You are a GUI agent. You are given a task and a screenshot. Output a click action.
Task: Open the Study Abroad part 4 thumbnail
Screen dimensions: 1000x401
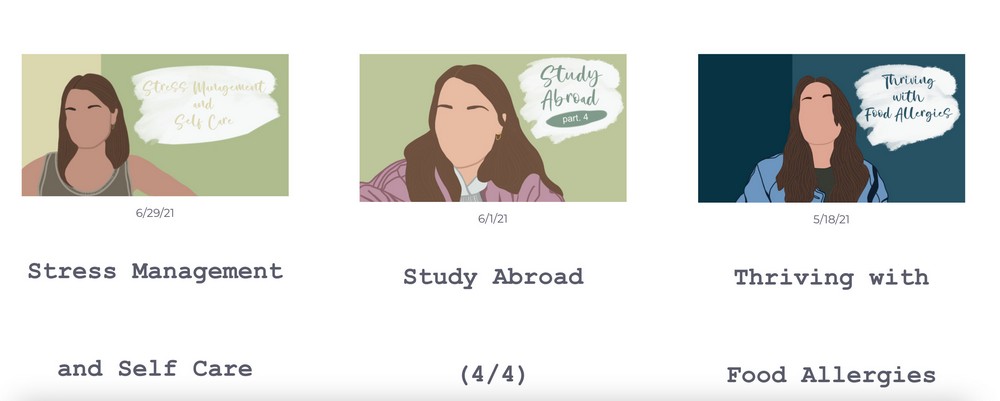pos(493,128)
